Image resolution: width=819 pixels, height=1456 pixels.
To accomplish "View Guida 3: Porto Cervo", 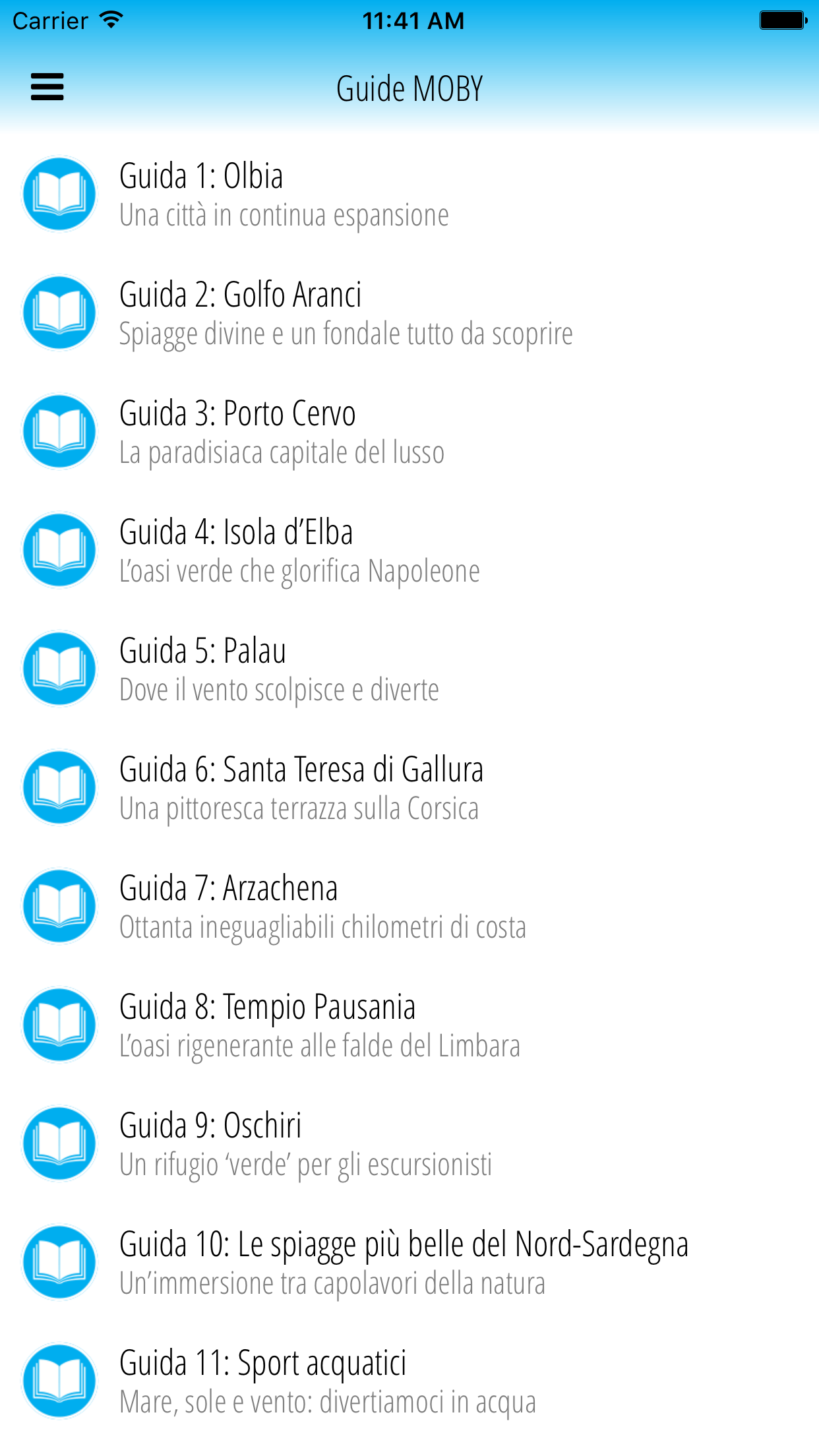I will [x=409, y=431].
